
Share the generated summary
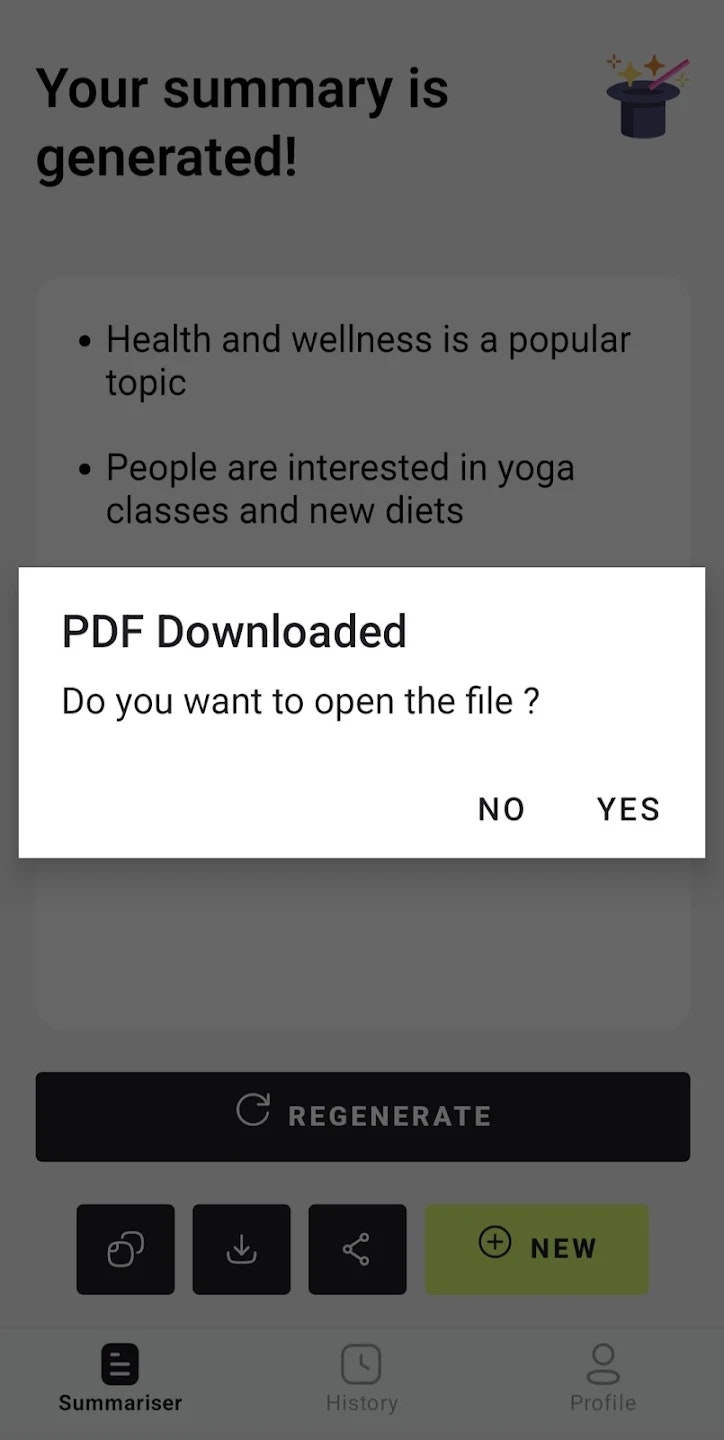(x=357, y=1249)
